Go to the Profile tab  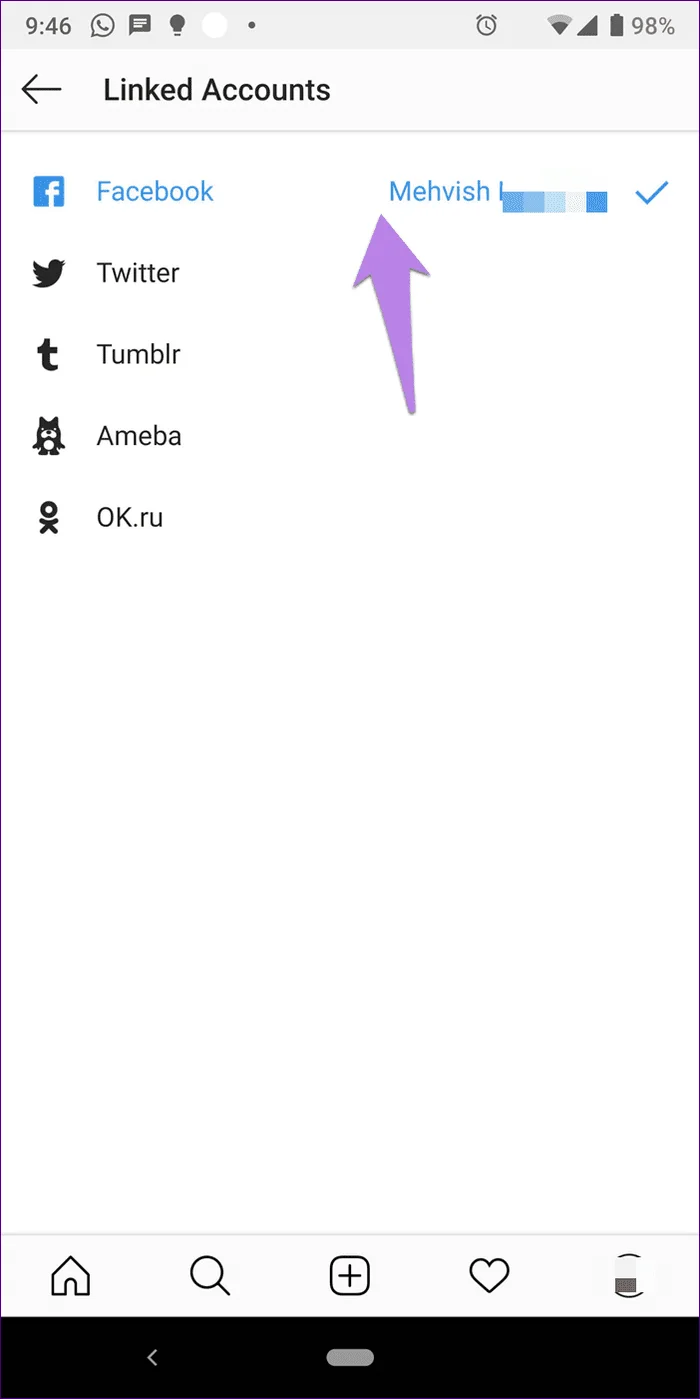point(629,1275)
